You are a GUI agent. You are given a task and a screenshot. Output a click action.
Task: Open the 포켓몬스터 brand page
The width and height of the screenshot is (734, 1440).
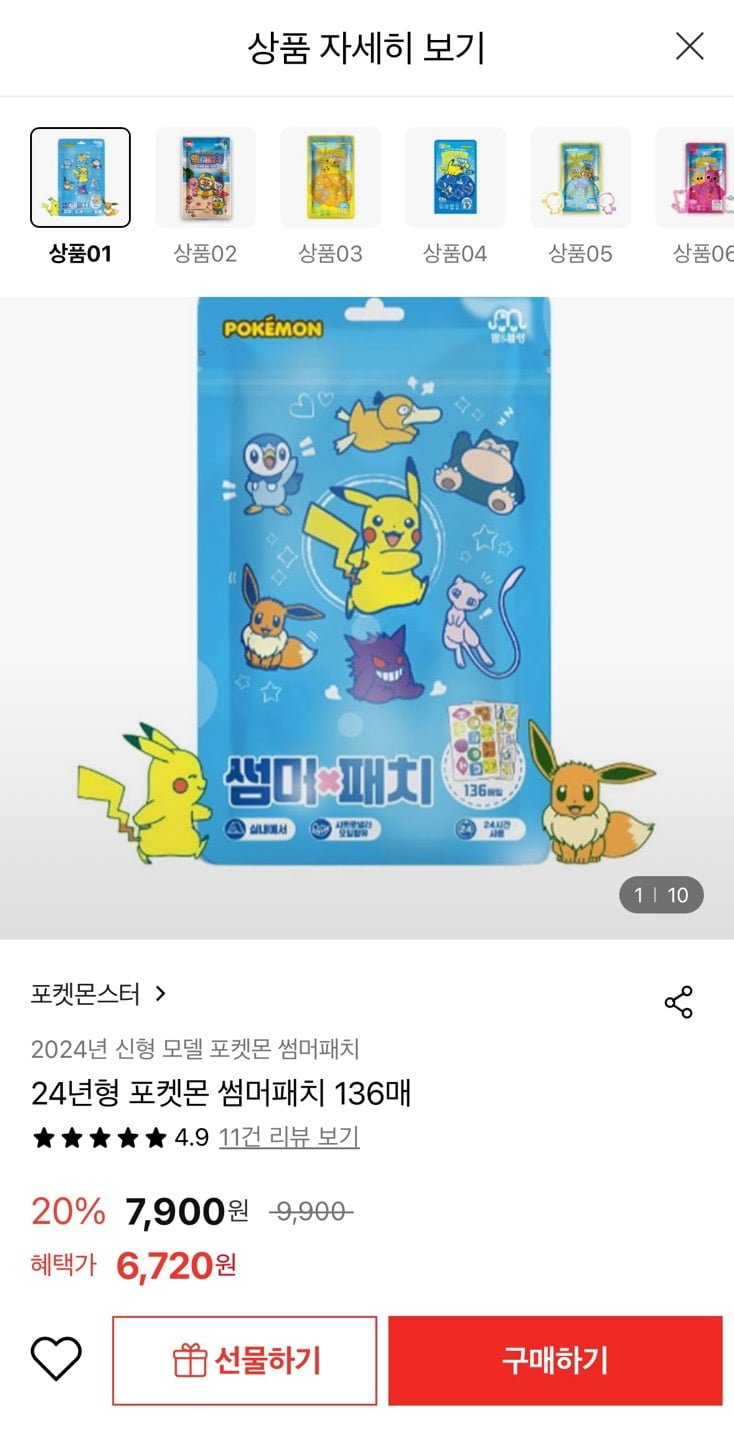98,994
